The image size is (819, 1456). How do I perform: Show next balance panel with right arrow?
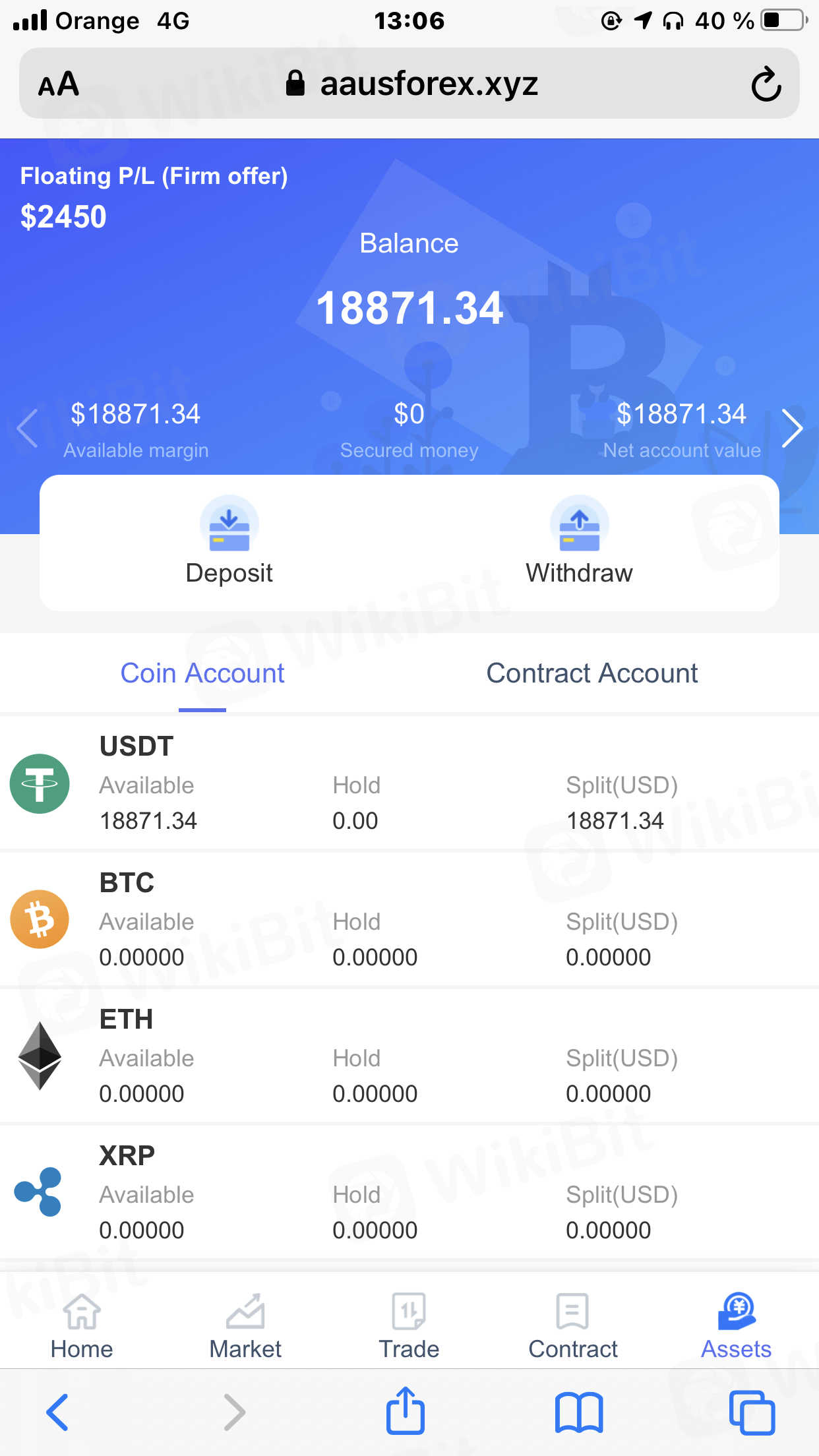click(791, 429)
